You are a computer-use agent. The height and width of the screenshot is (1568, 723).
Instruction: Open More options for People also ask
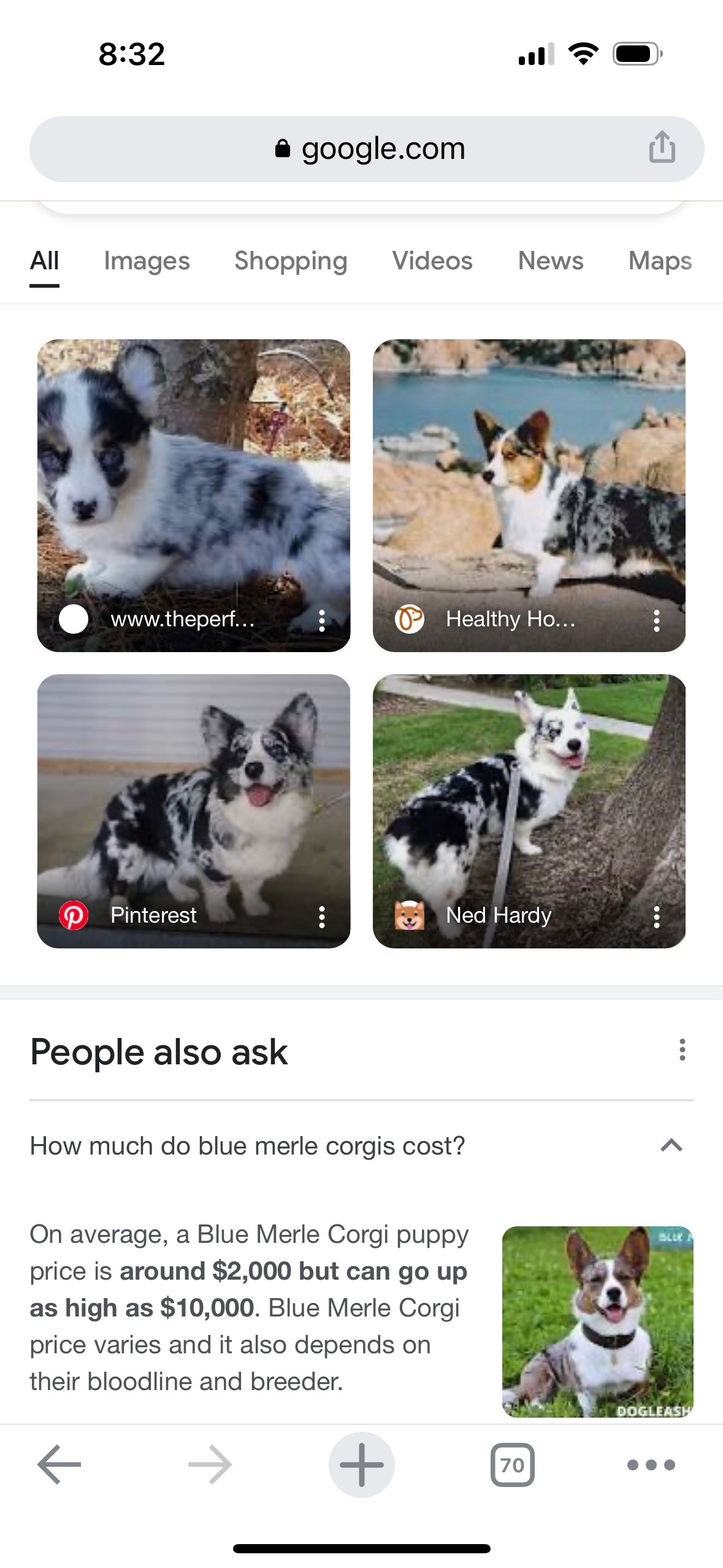coord(681,1050)
